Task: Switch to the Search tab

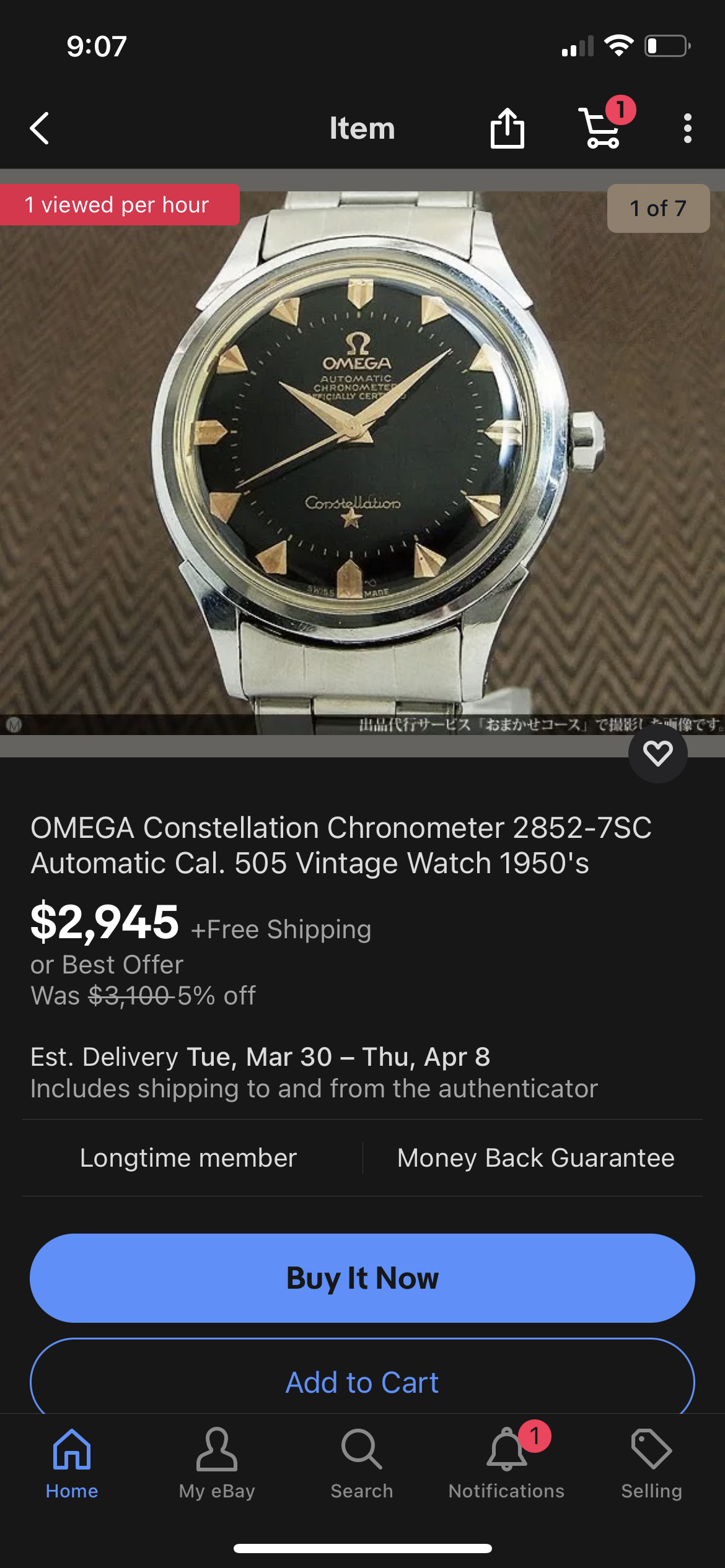Action: tap(362, 1464)
